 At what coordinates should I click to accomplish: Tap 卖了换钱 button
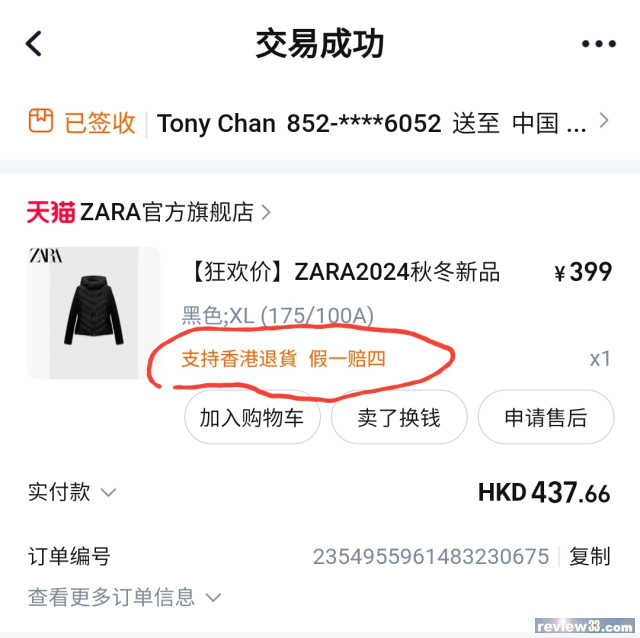pos(398,418)
